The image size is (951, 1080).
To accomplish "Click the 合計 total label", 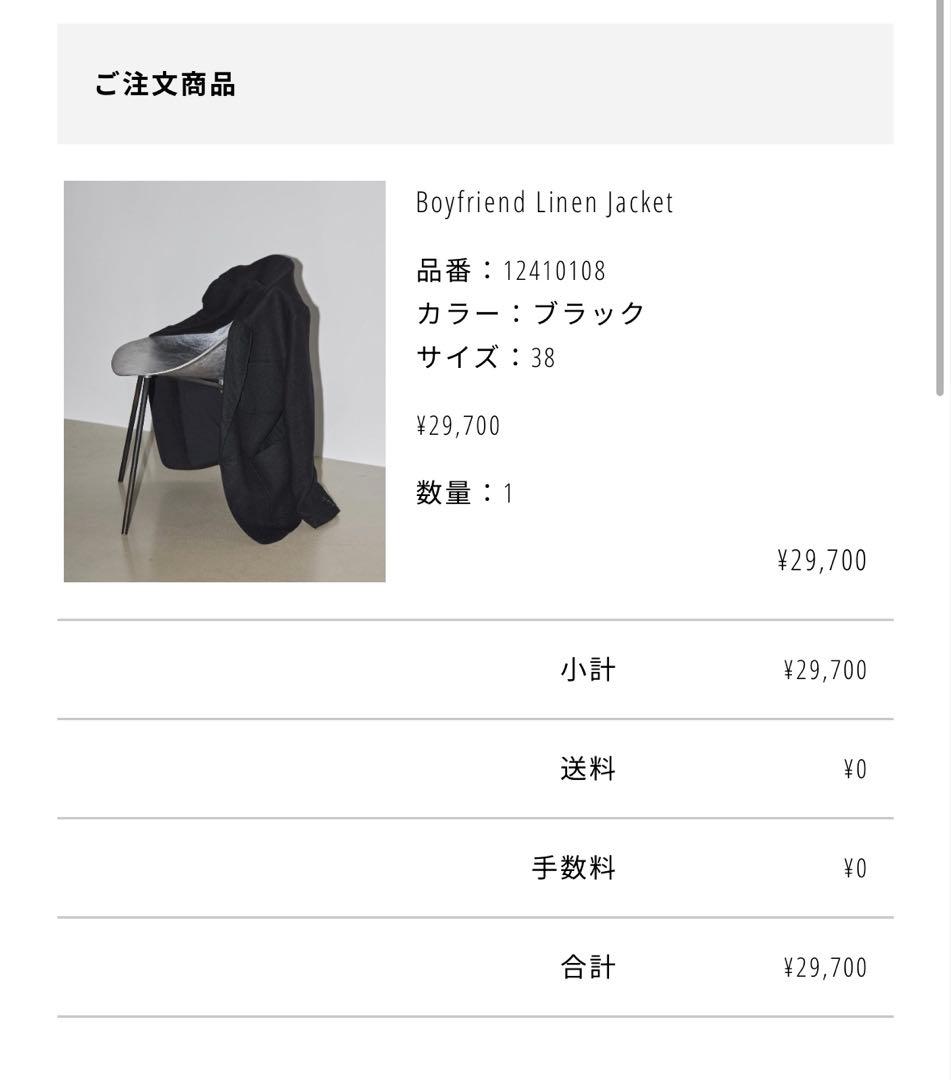I will 586,965.
